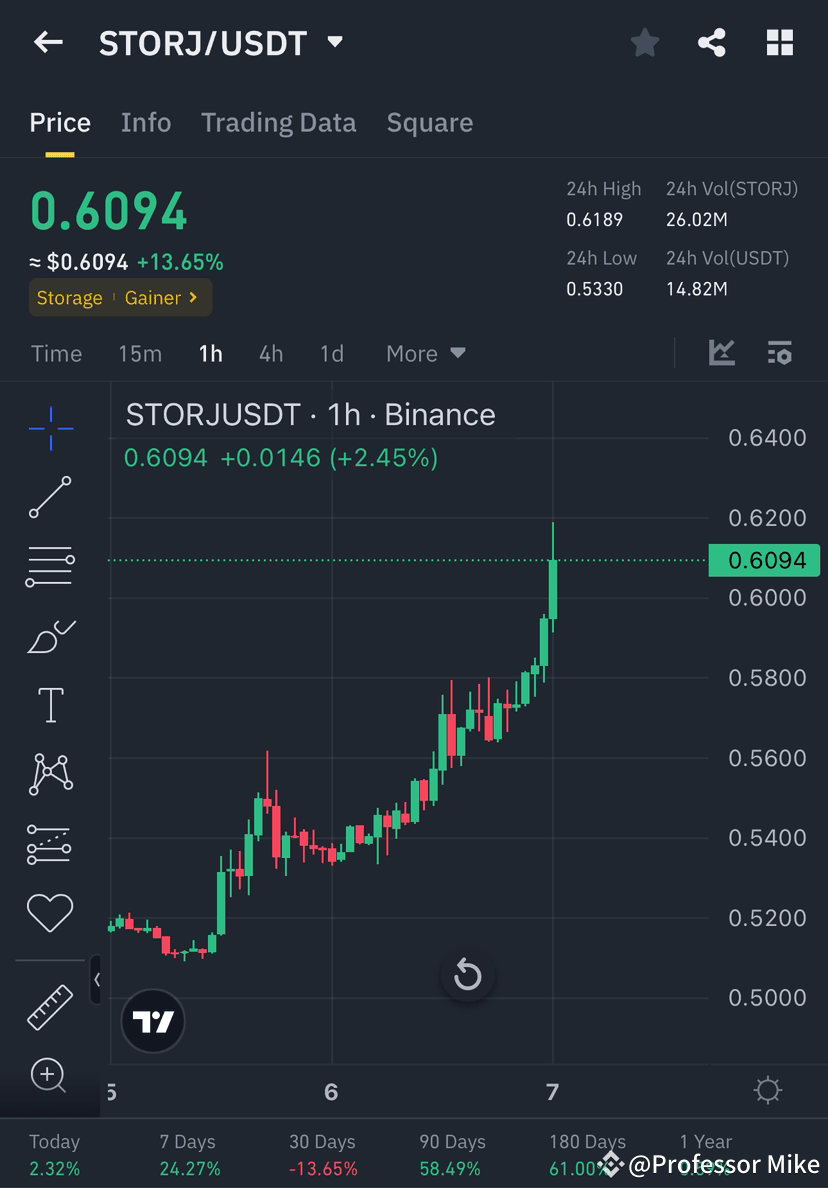This screenshot has height=1188, width=828.
Task: Open the horizontal lines drawing tool
Action: pos(50,565)
